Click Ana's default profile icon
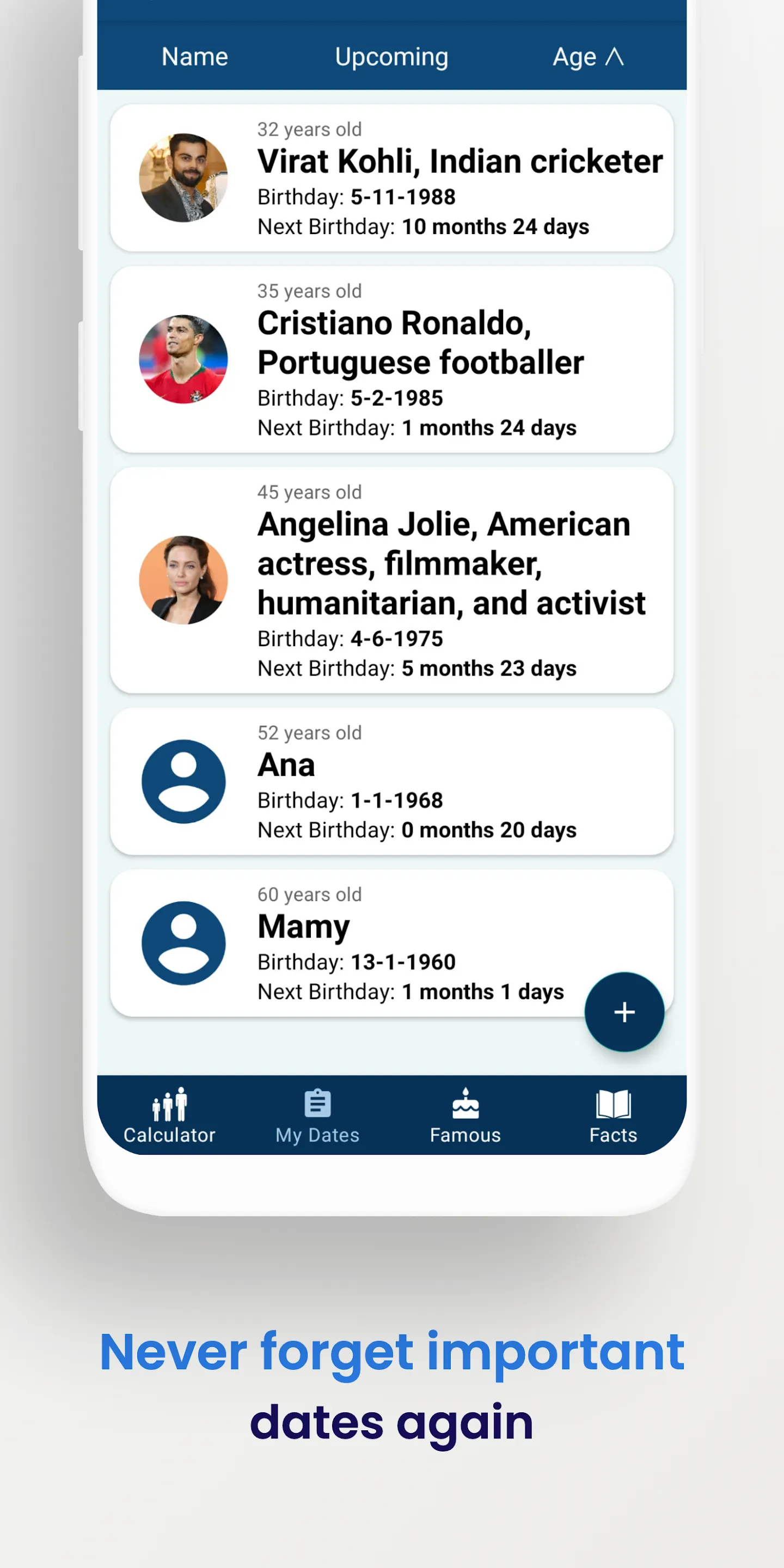Screen dimensions: 784x1568 tap(183, 782)
